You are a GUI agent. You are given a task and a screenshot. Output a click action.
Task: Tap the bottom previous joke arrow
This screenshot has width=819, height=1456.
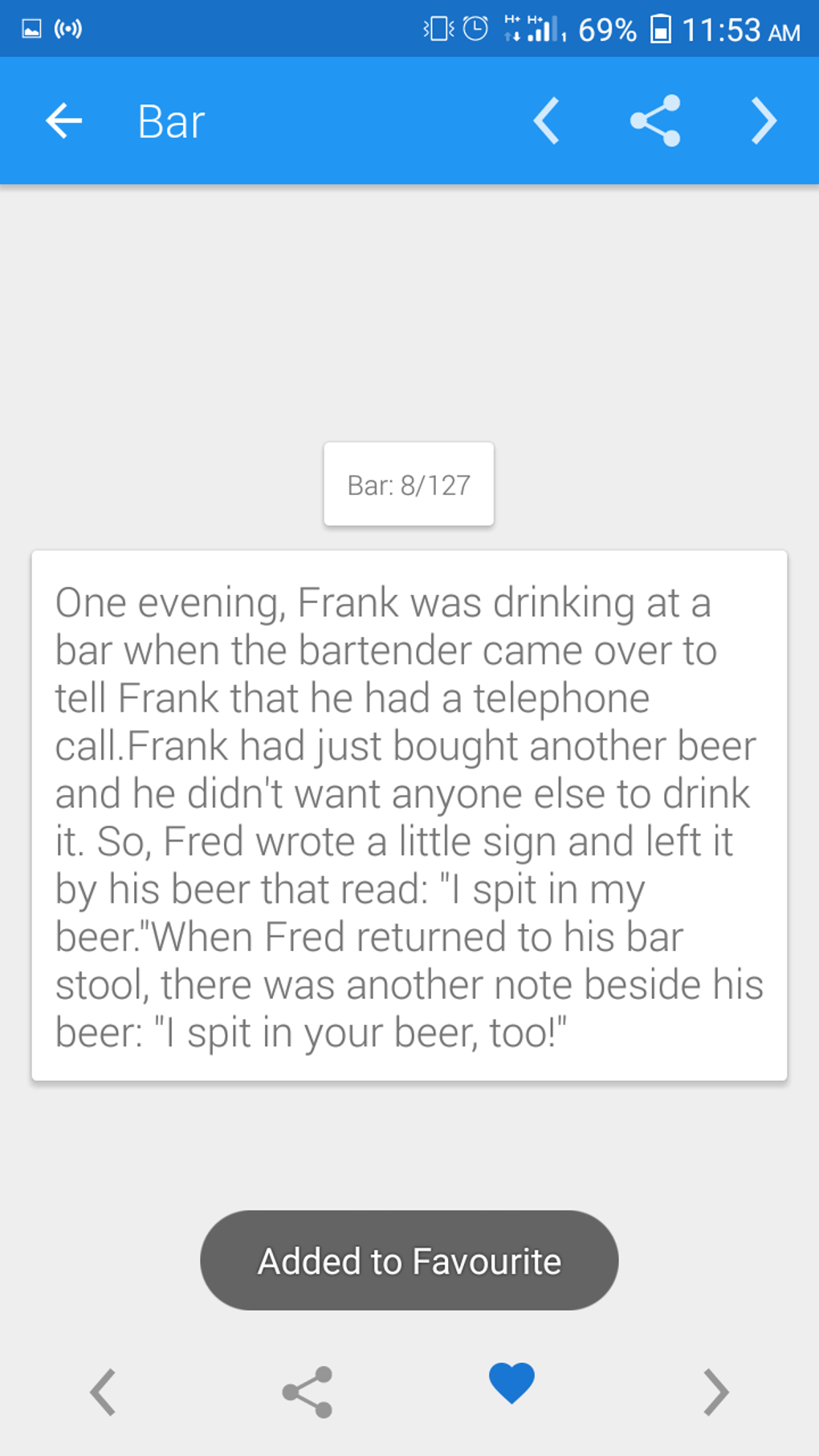[103, 1391]
